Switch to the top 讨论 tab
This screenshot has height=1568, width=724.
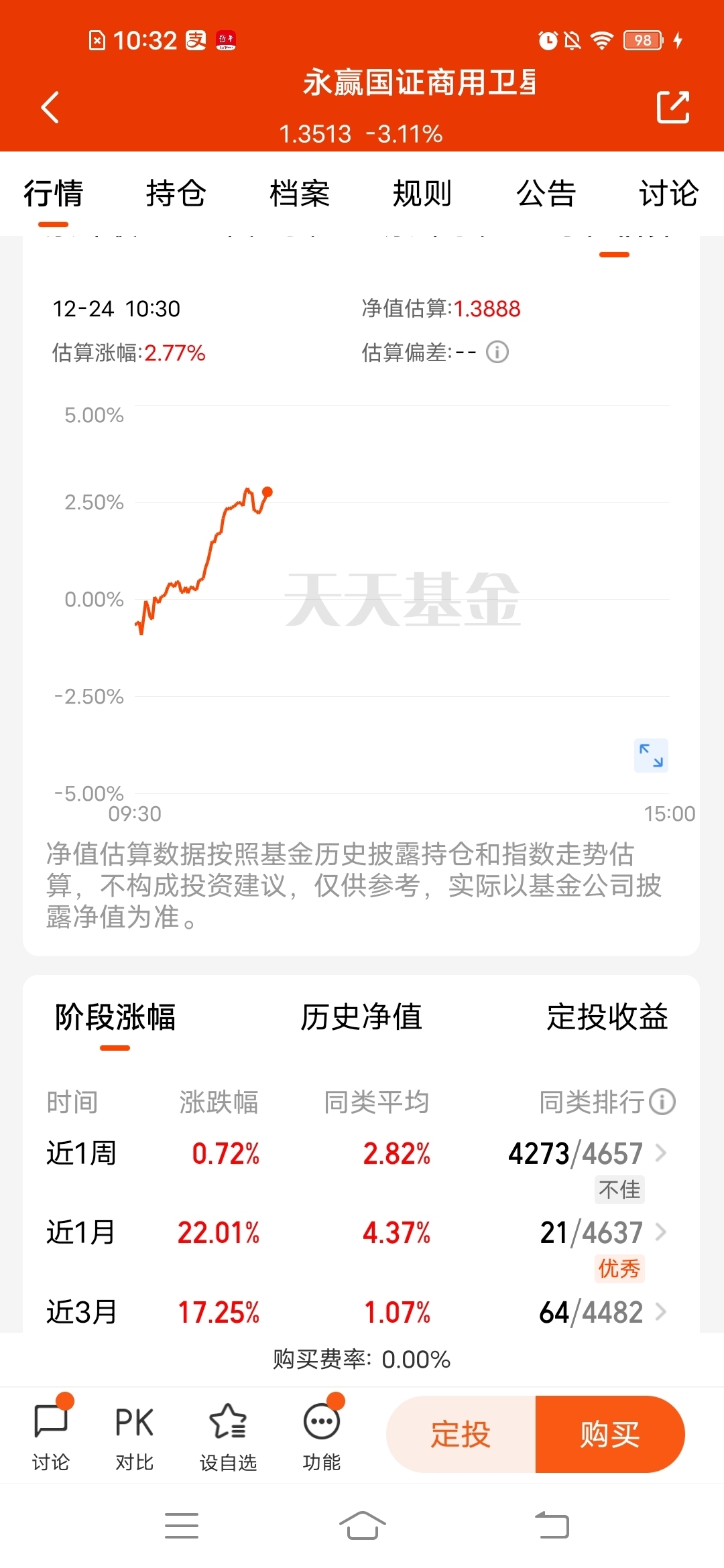[668, 194]
